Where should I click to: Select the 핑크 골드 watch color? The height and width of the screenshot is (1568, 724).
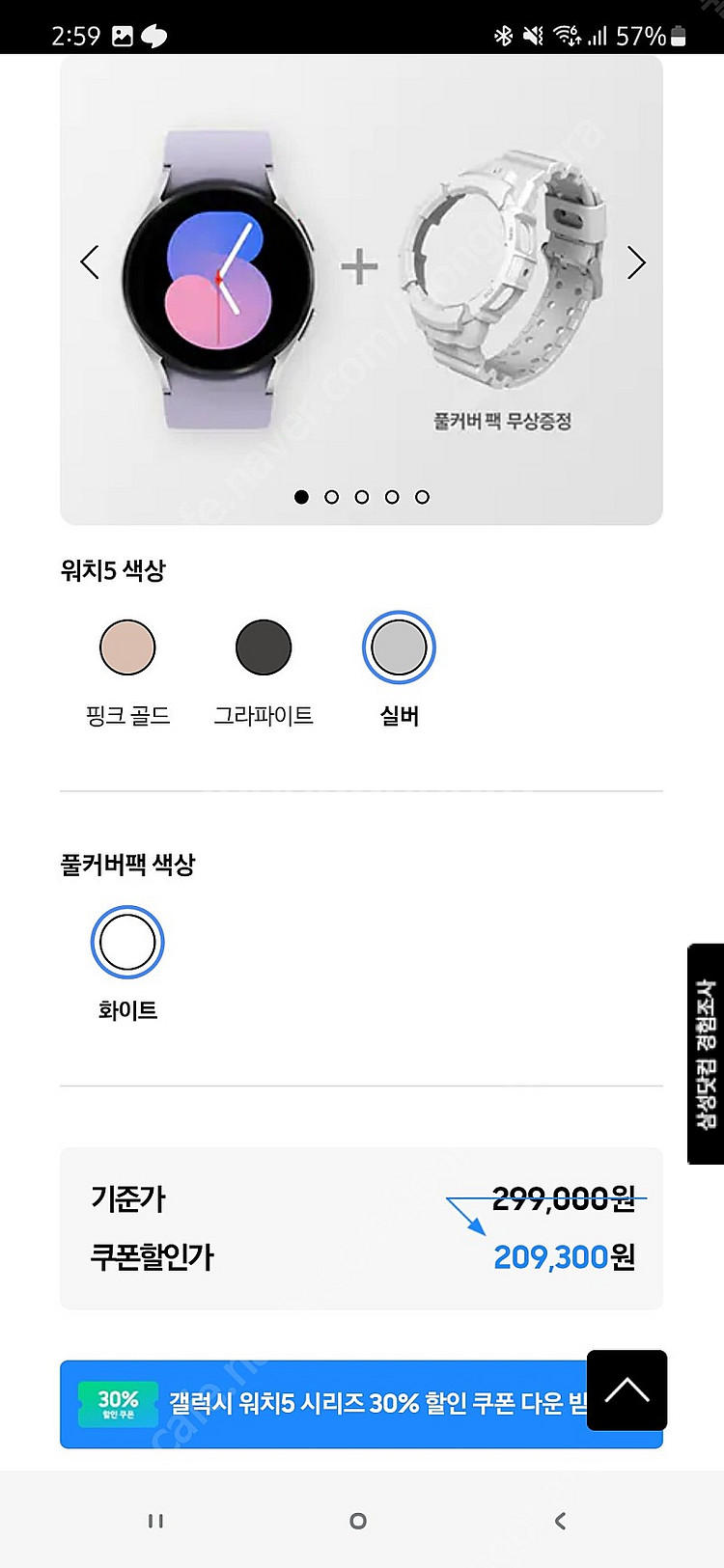tap(126, 646)
